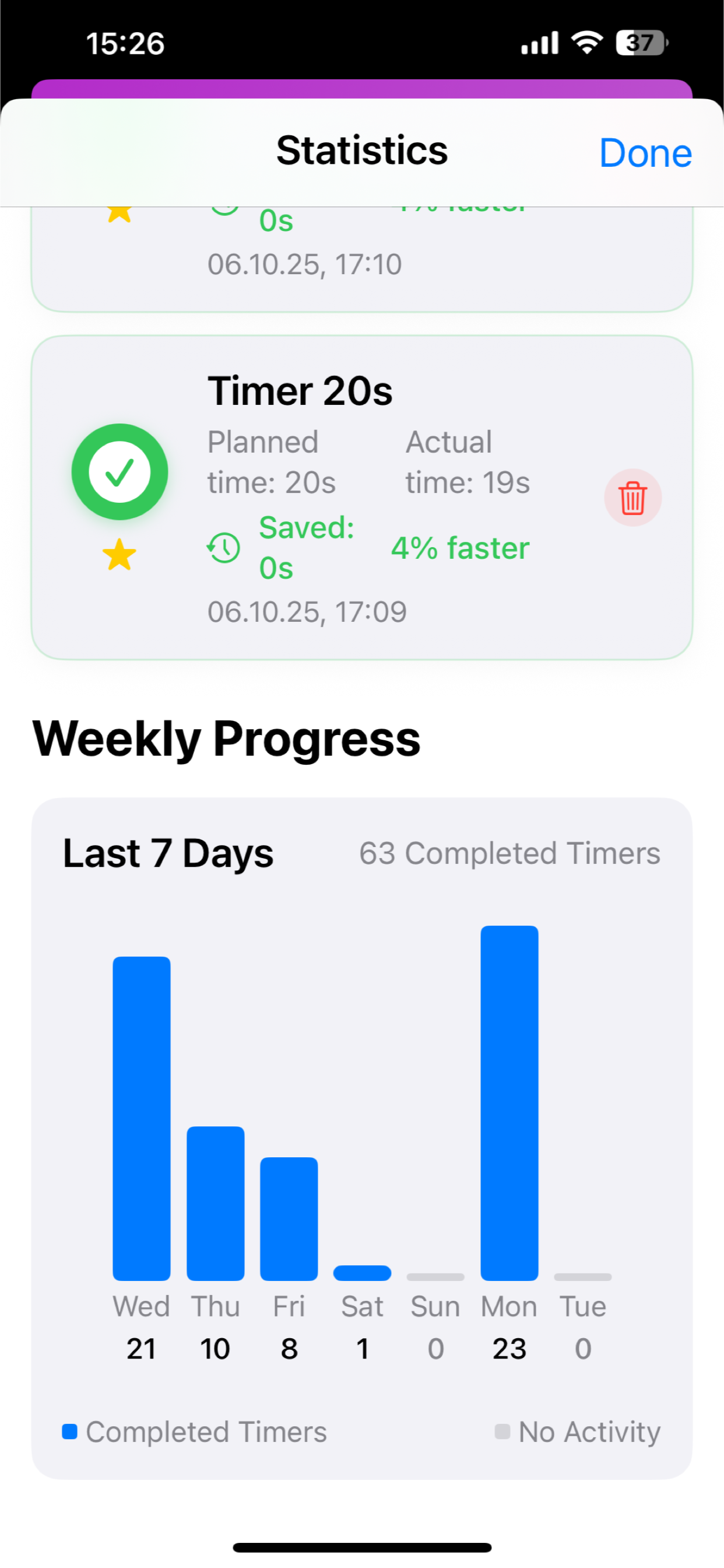Screen dimensions: 724x1568
Task: Tap the delete trash icon for Timer 20s
Action: point(632,498)
